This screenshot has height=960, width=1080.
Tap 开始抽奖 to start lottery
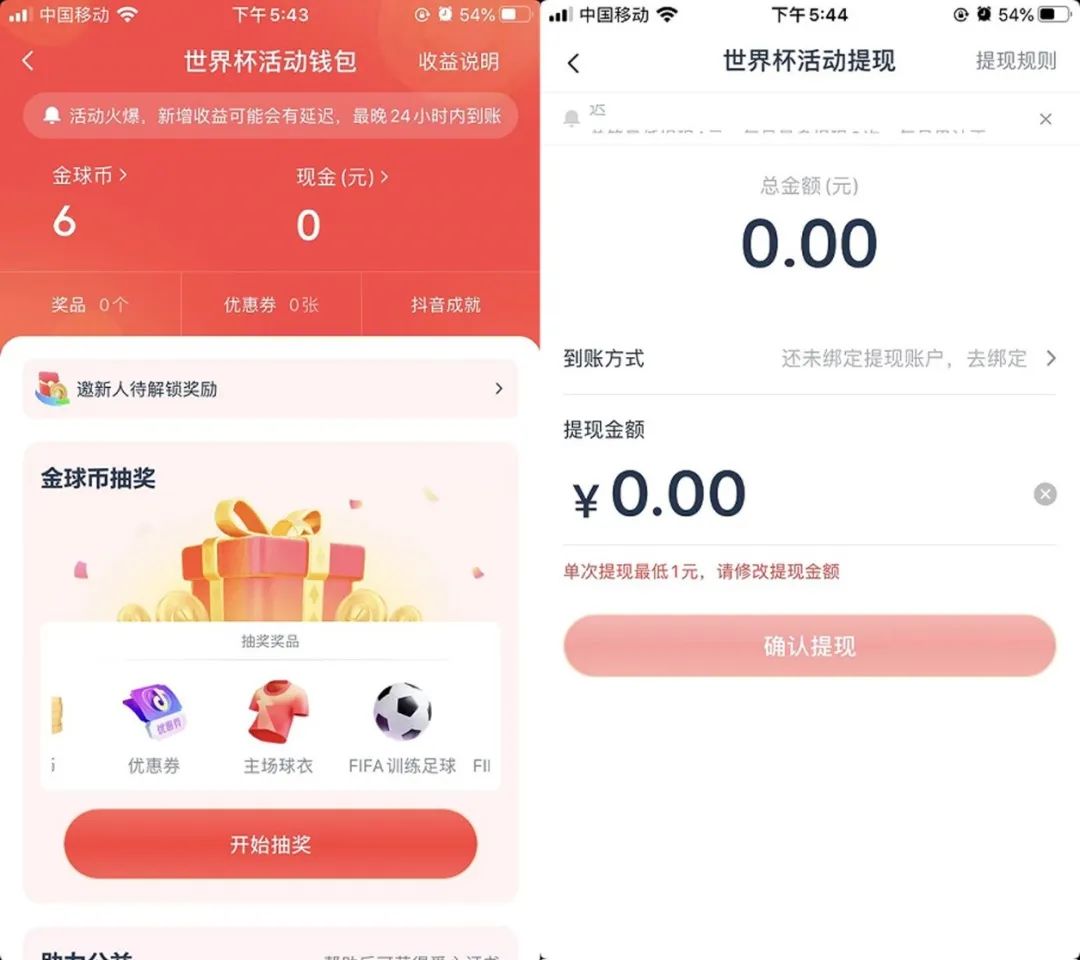coord(270,845)
